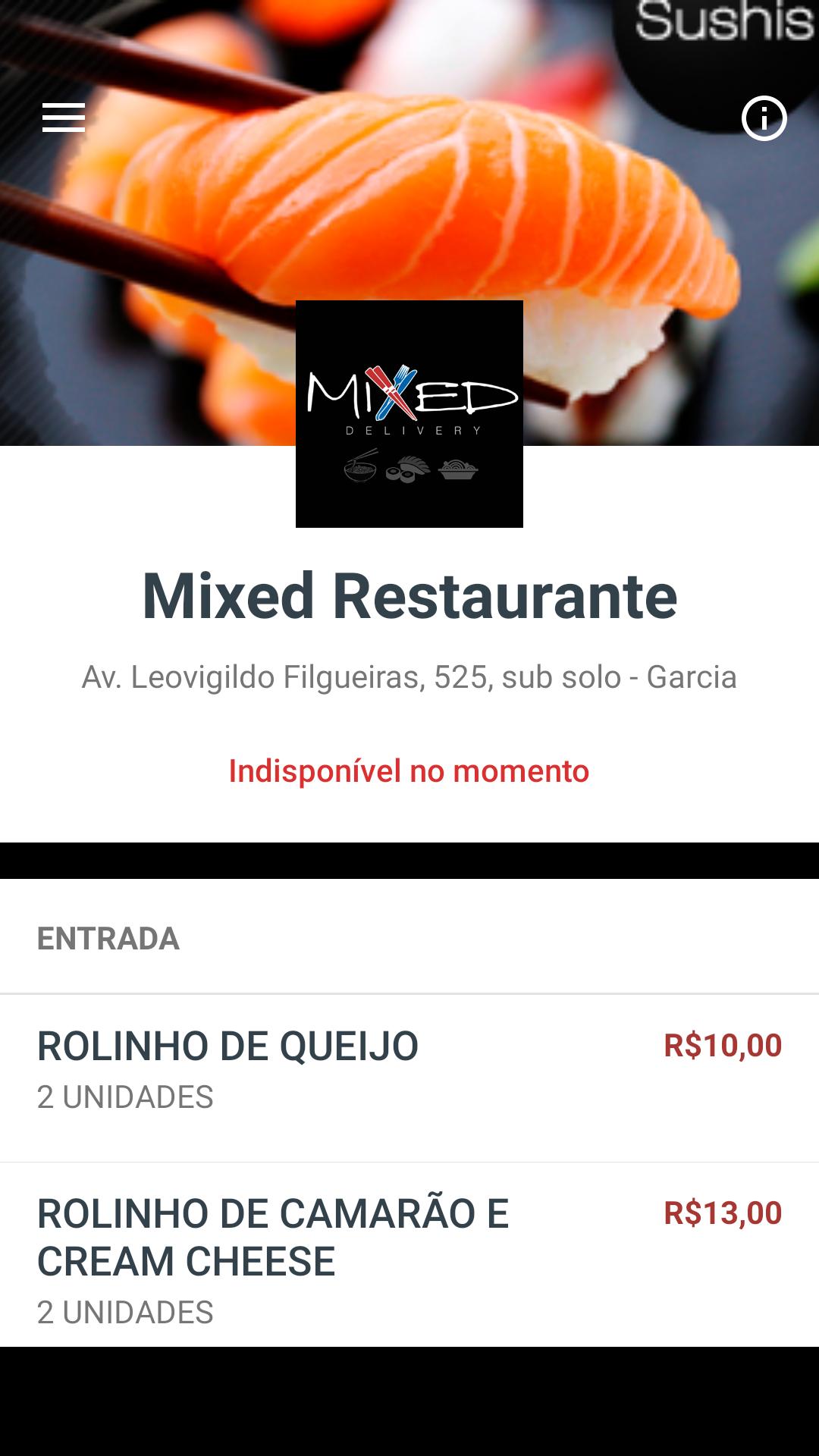The width and height of the screenshot is (819, 1456).
Task: Open Rolinho de Camarão e Cream Cheese
Action: point(409,1255)
